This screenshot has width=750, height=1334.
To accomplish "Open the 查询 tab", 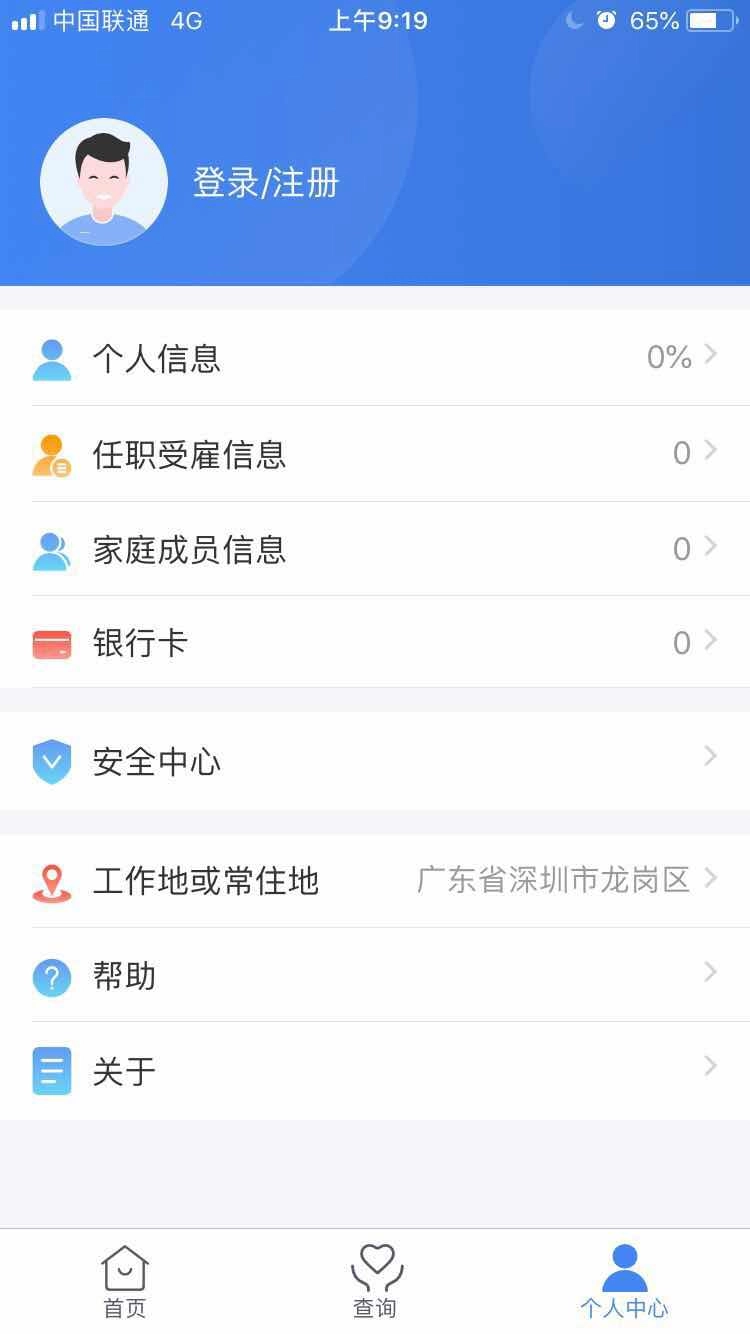I will (x=375, y=1280).
